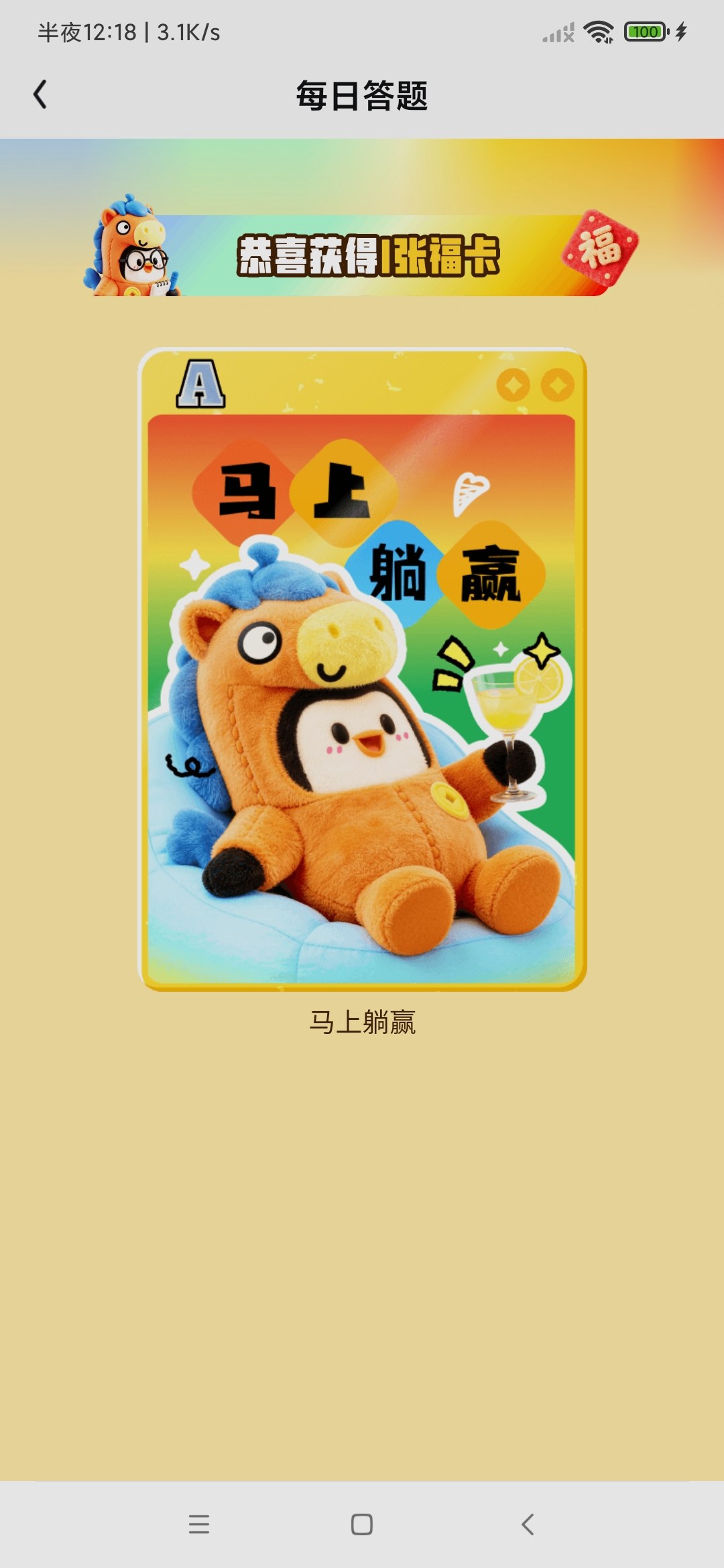This screenshot has width=724, height=1568.
Task: Open the 马上躺赢 fortune card
Action: [362, 669]
